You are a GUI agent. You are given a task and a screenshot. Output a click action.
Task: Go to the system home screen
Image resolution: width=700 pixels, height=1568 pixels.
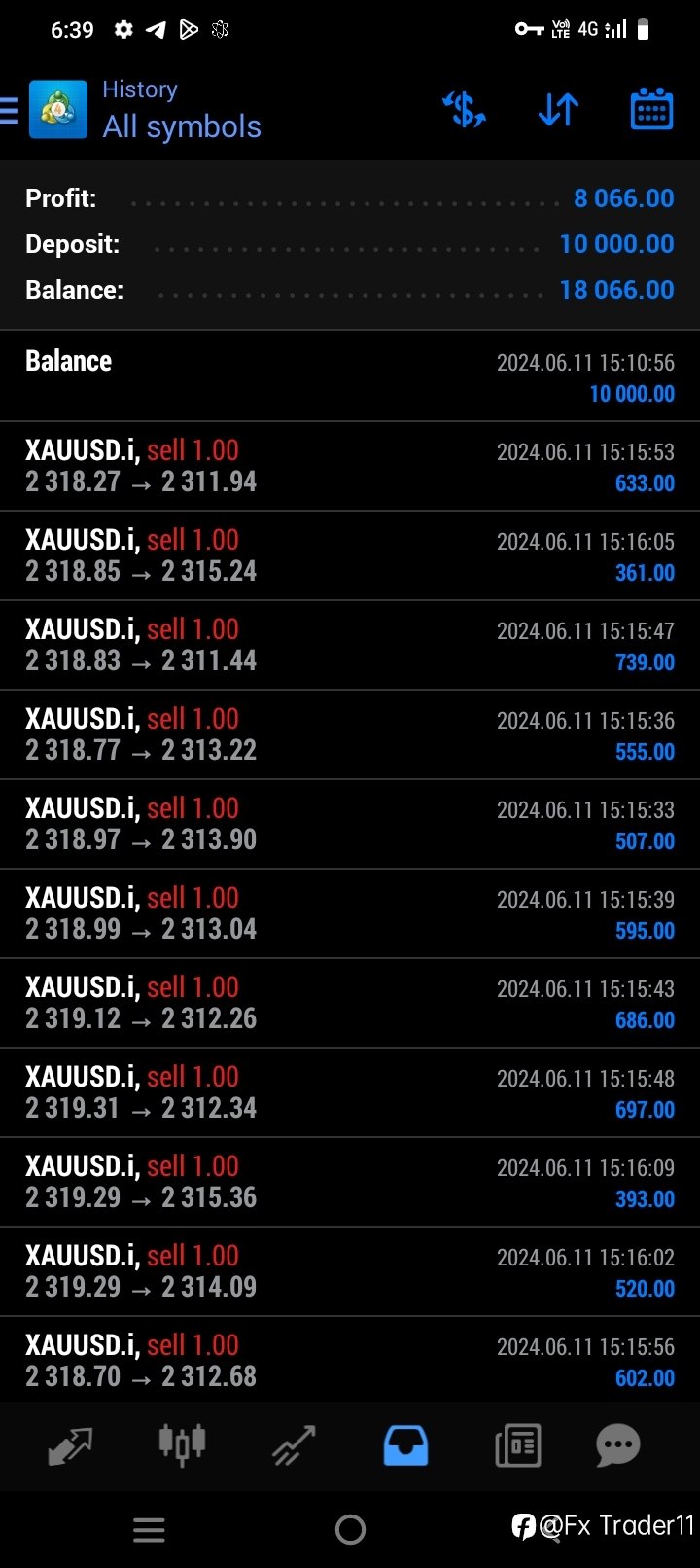(350, 1530)
